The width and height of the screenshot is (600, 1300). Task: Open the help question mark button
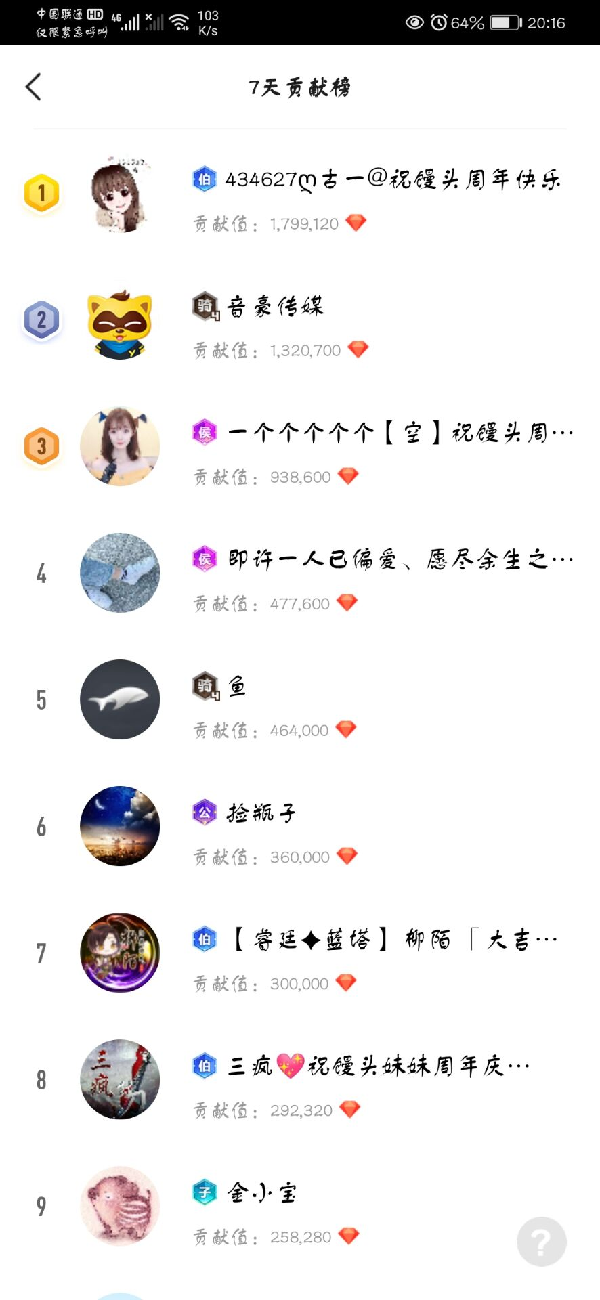pyautogui.click(x=542, y=1242)
